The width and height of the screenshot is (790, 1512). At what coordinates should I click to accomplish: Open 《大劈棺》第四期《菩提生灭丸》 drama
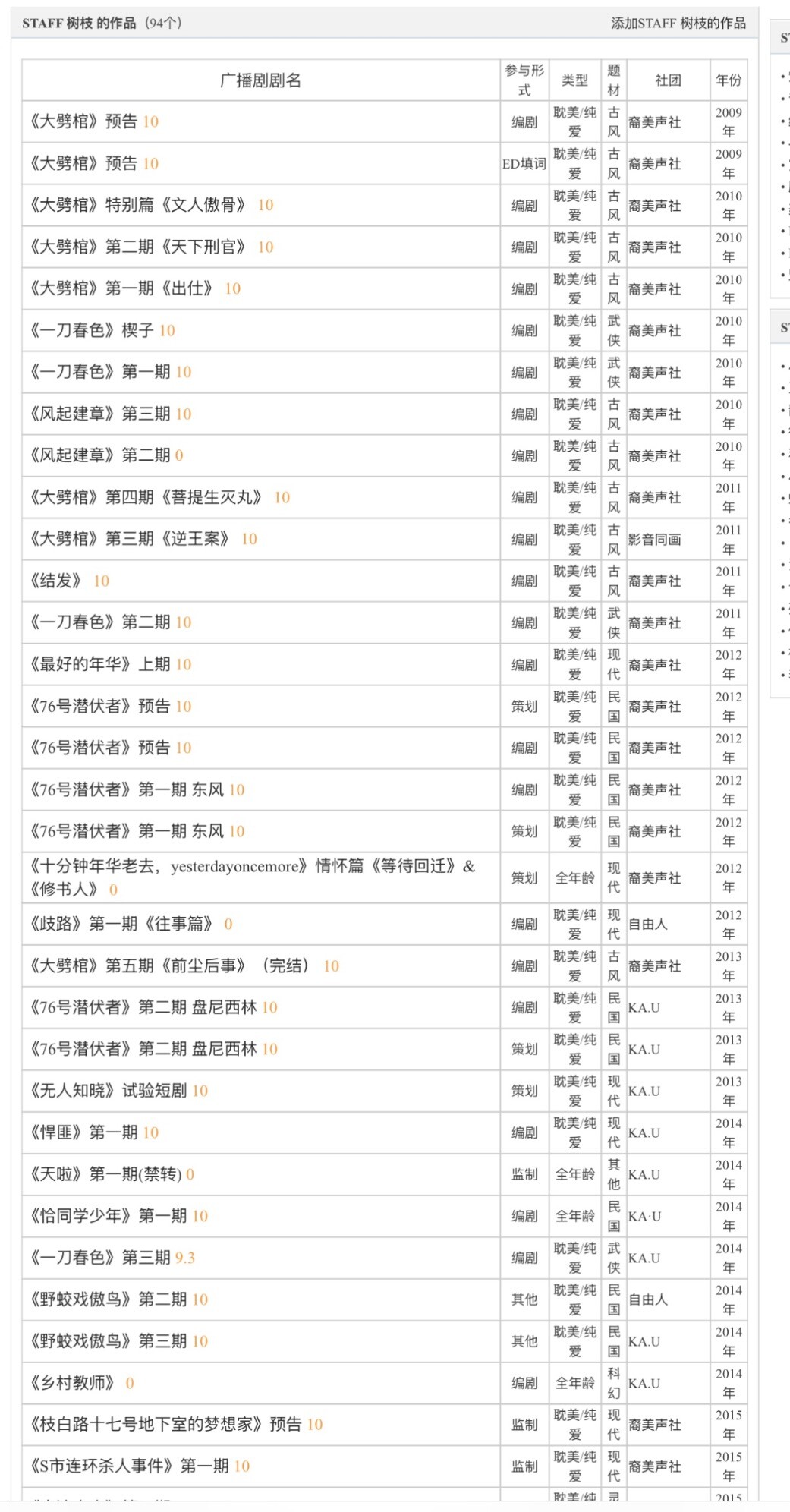[x=146, y=497]
